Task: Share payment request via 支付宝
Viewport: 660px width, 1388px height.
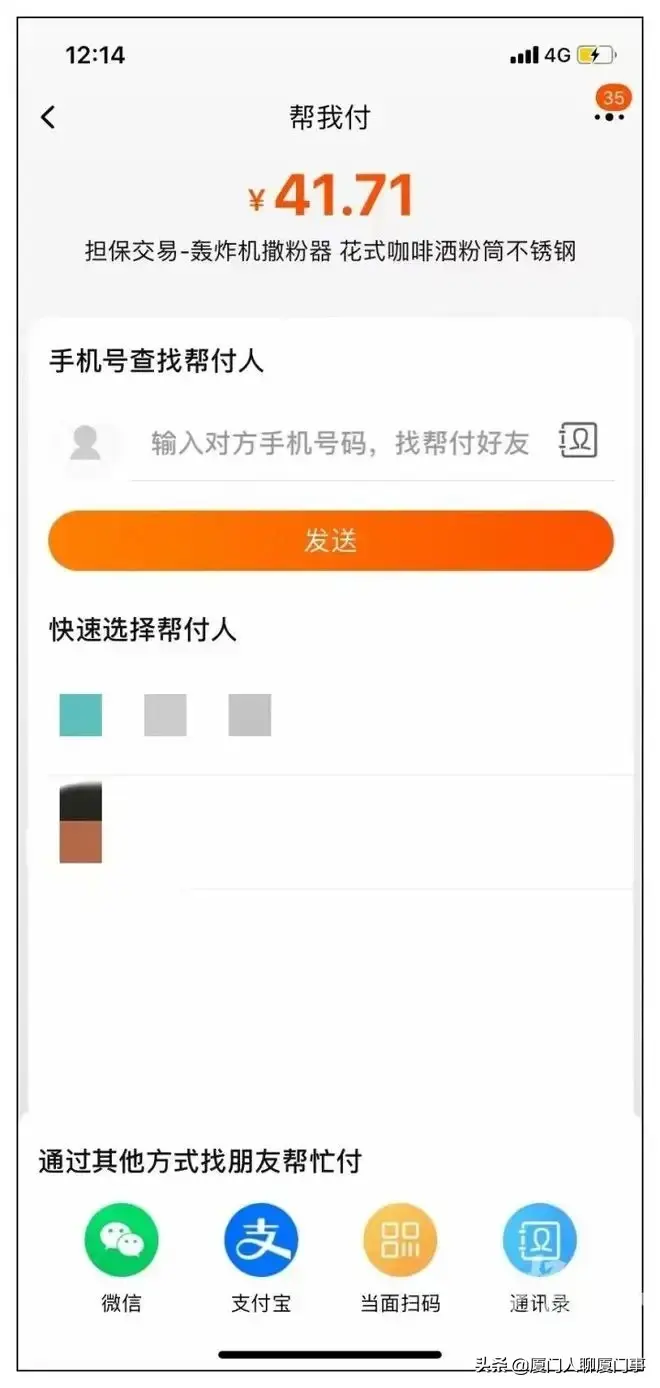Action: [x=260, y=1241]
